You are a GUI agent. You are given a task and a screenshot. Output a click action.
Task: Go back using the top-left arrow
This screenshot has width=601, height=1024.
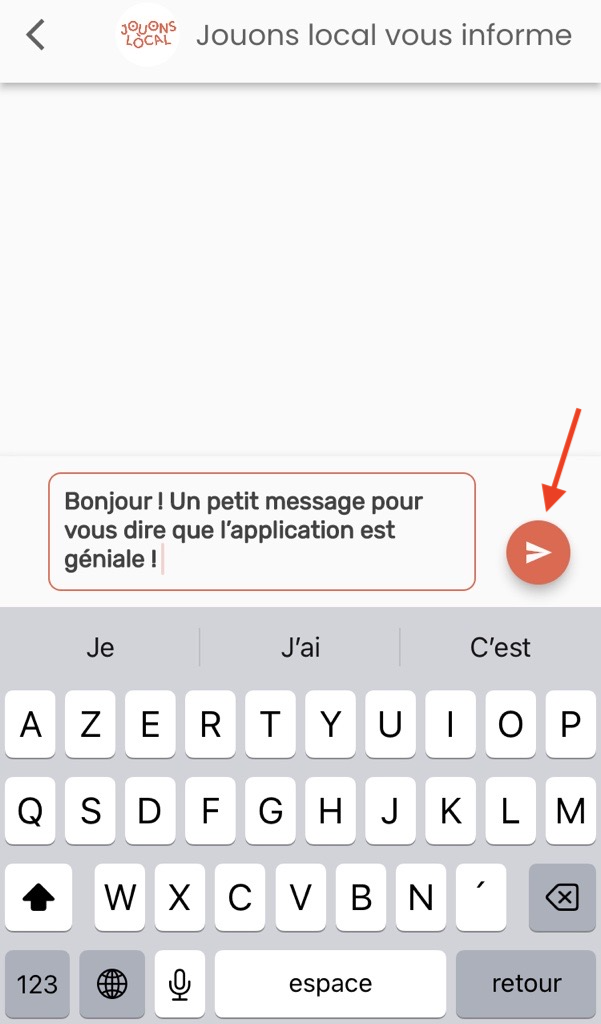click(36, 35)
